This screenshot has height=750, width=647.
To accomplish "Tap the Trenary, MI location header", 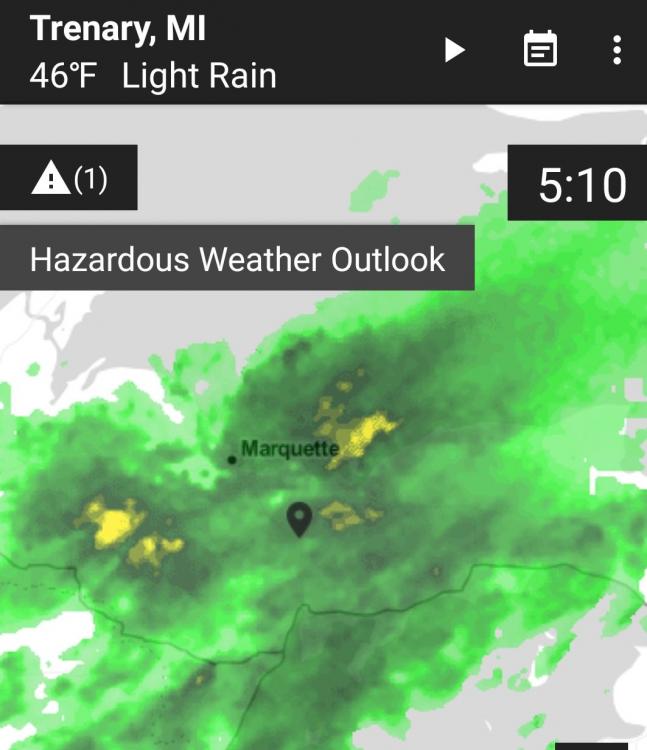I will coord(118,29).
